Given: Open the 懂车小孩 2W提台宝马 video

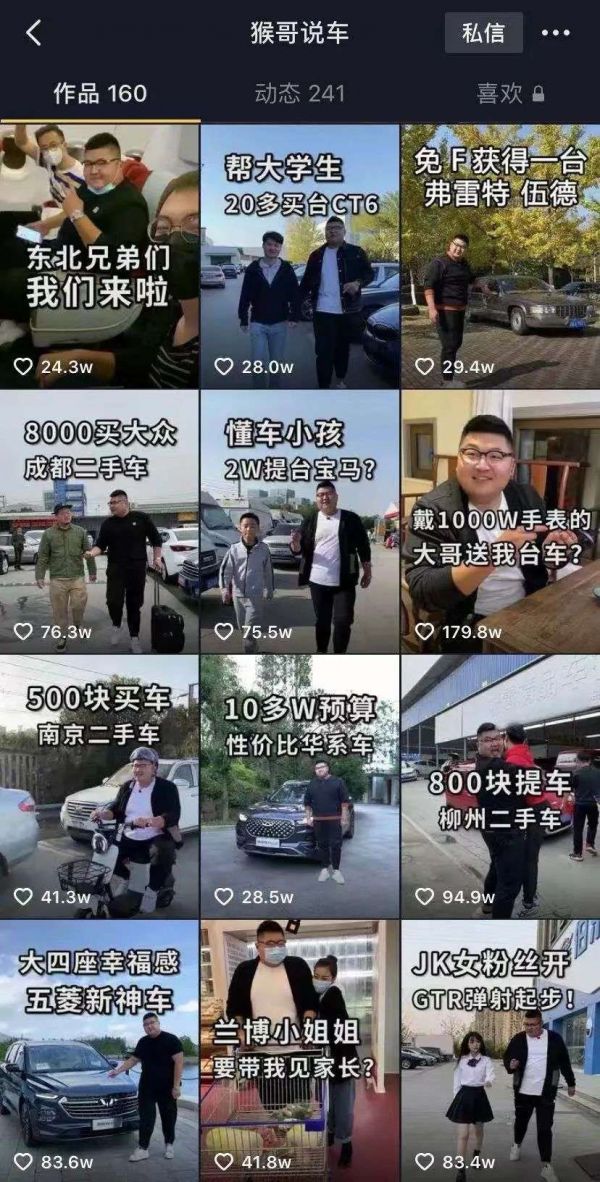Looking at the screenshot, I should pos(299,520).
